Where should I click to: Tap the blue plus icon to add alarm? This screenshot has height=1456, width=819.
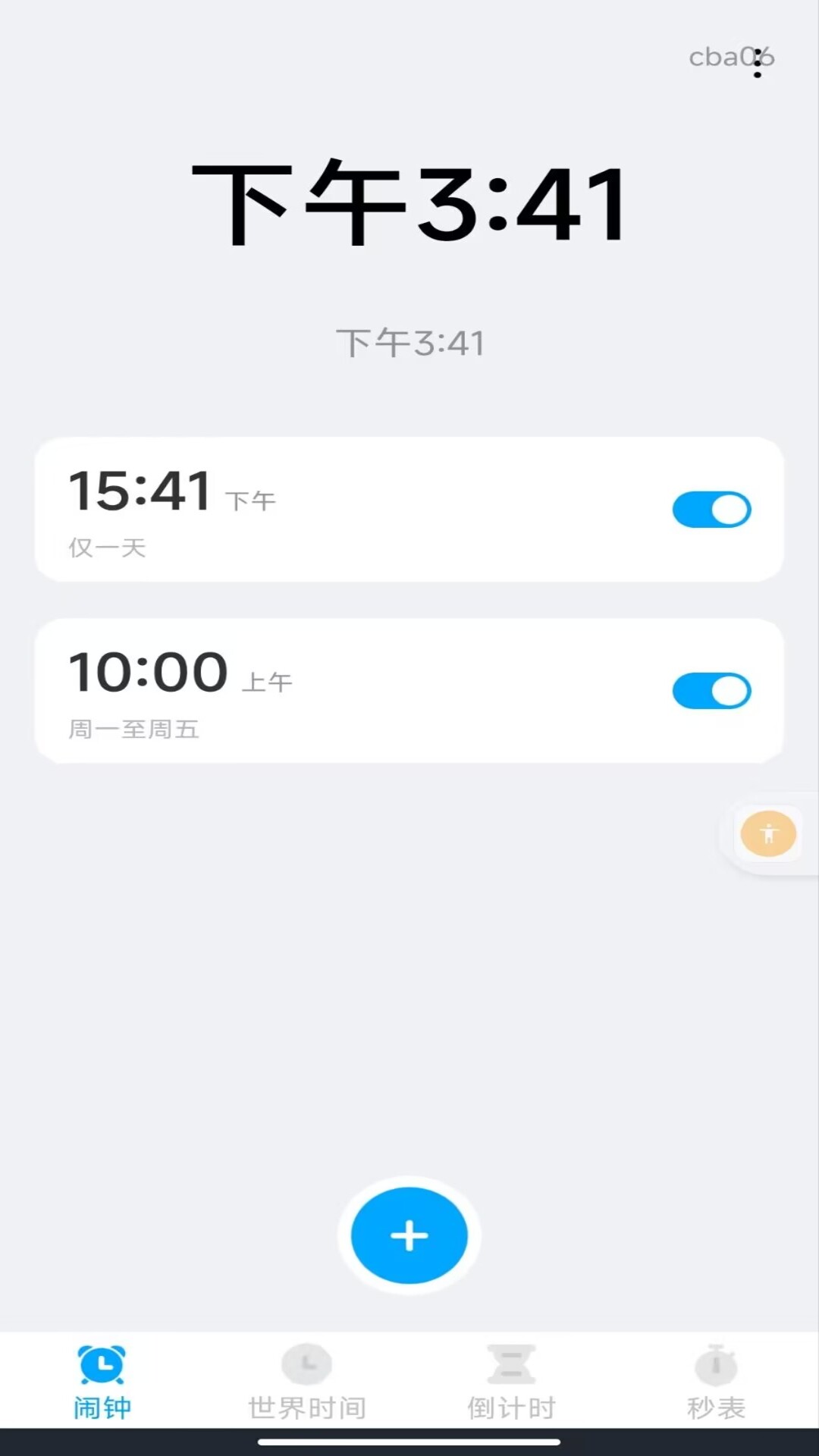408,1234
